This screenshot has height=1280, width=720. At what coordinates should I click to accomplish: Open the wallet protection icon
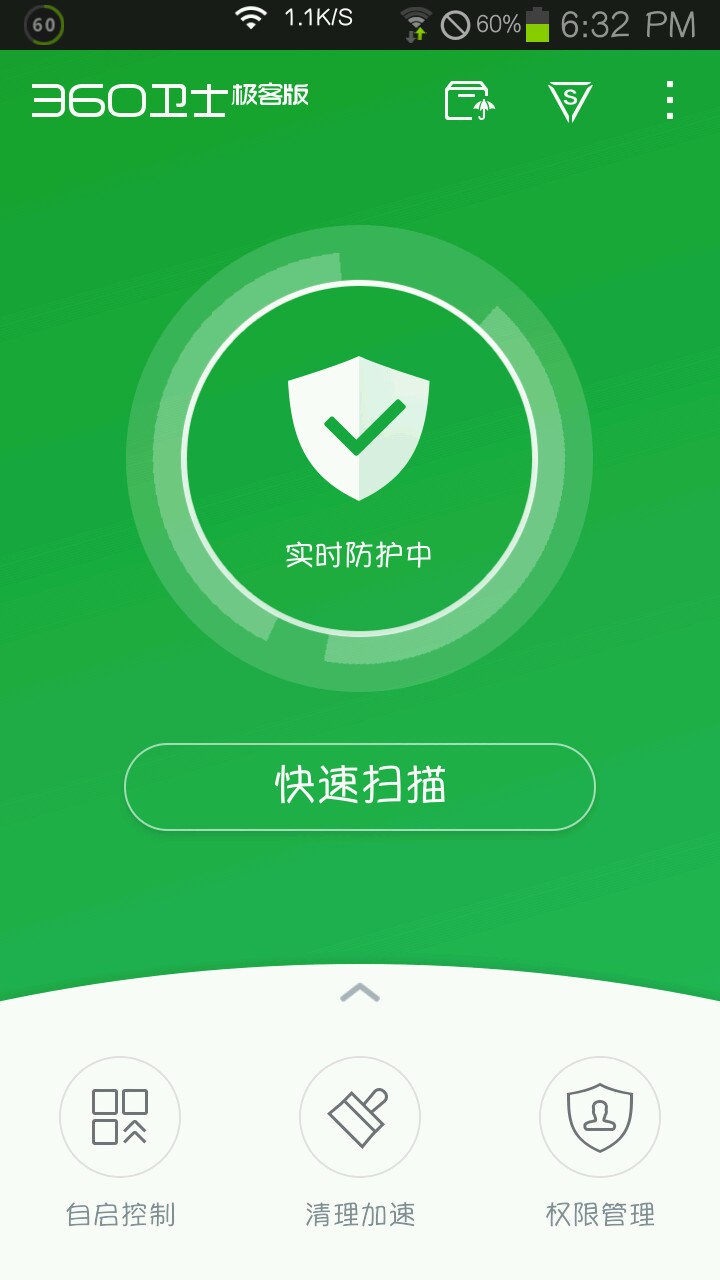(x=469, y=101)
